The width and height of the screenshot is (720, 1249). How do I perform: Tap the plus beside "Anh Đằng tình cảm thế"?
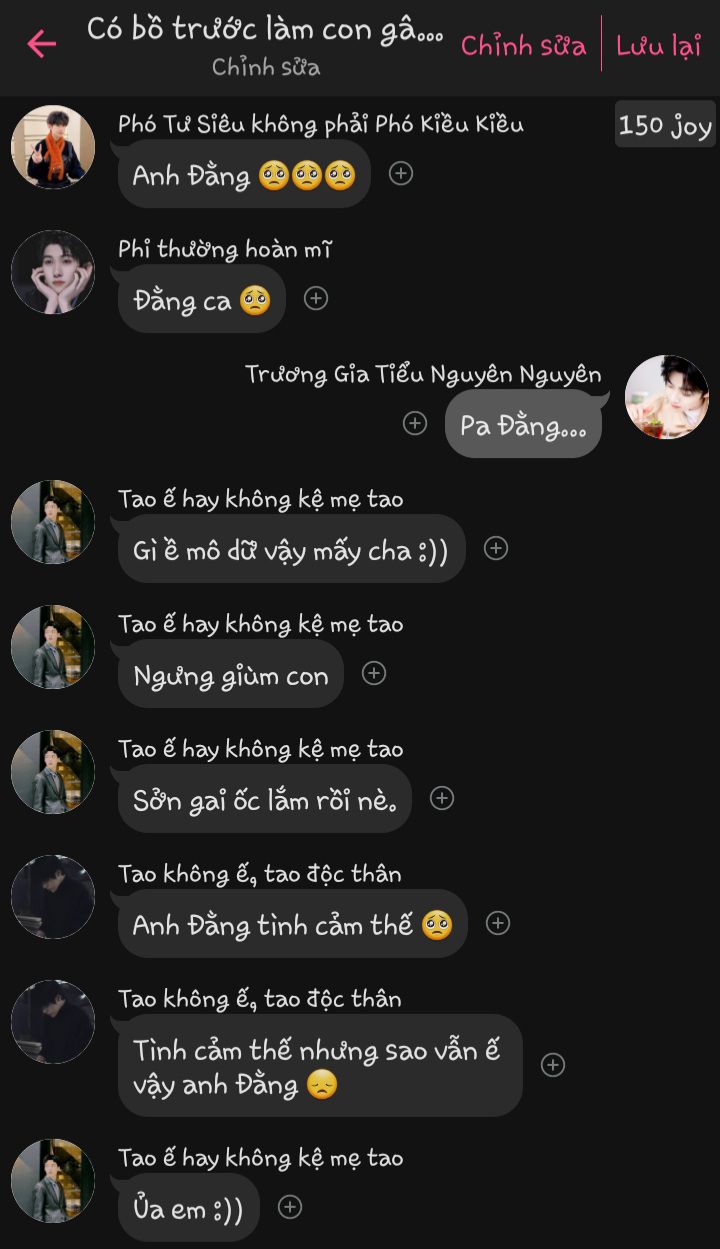point(498,923)
